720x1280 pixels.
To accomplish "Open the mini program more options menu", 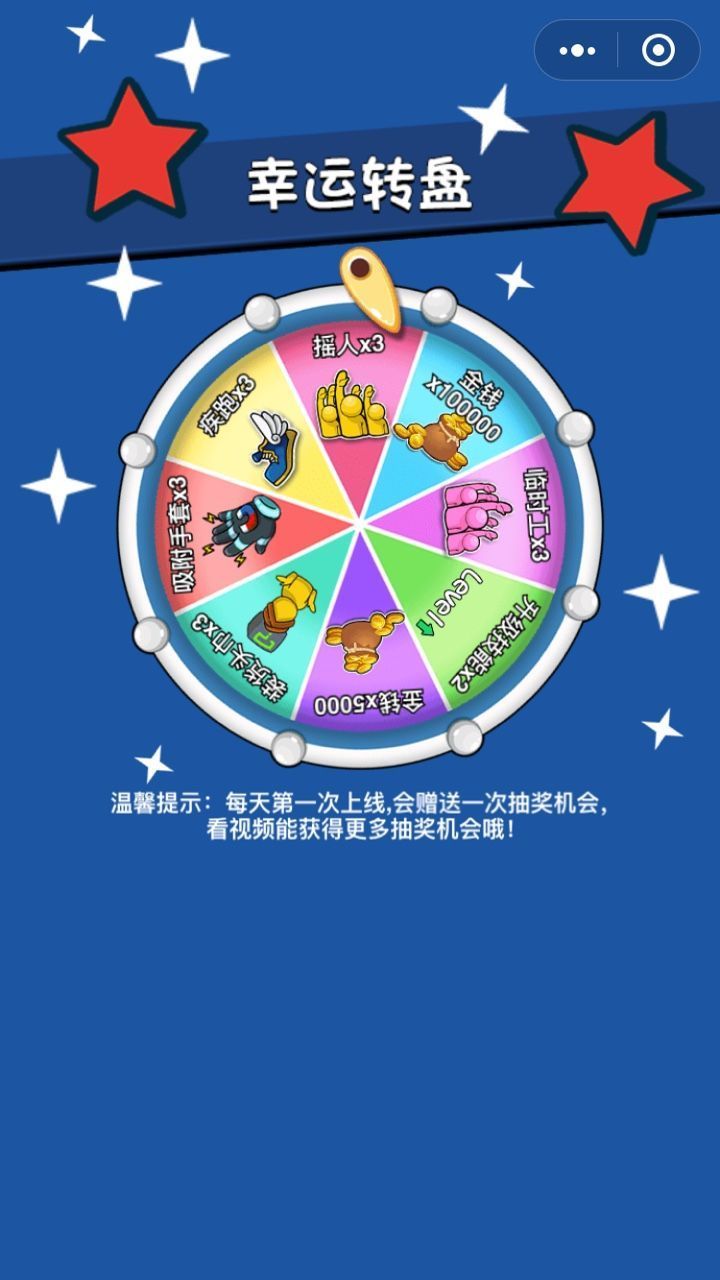I will pos(578,50).
